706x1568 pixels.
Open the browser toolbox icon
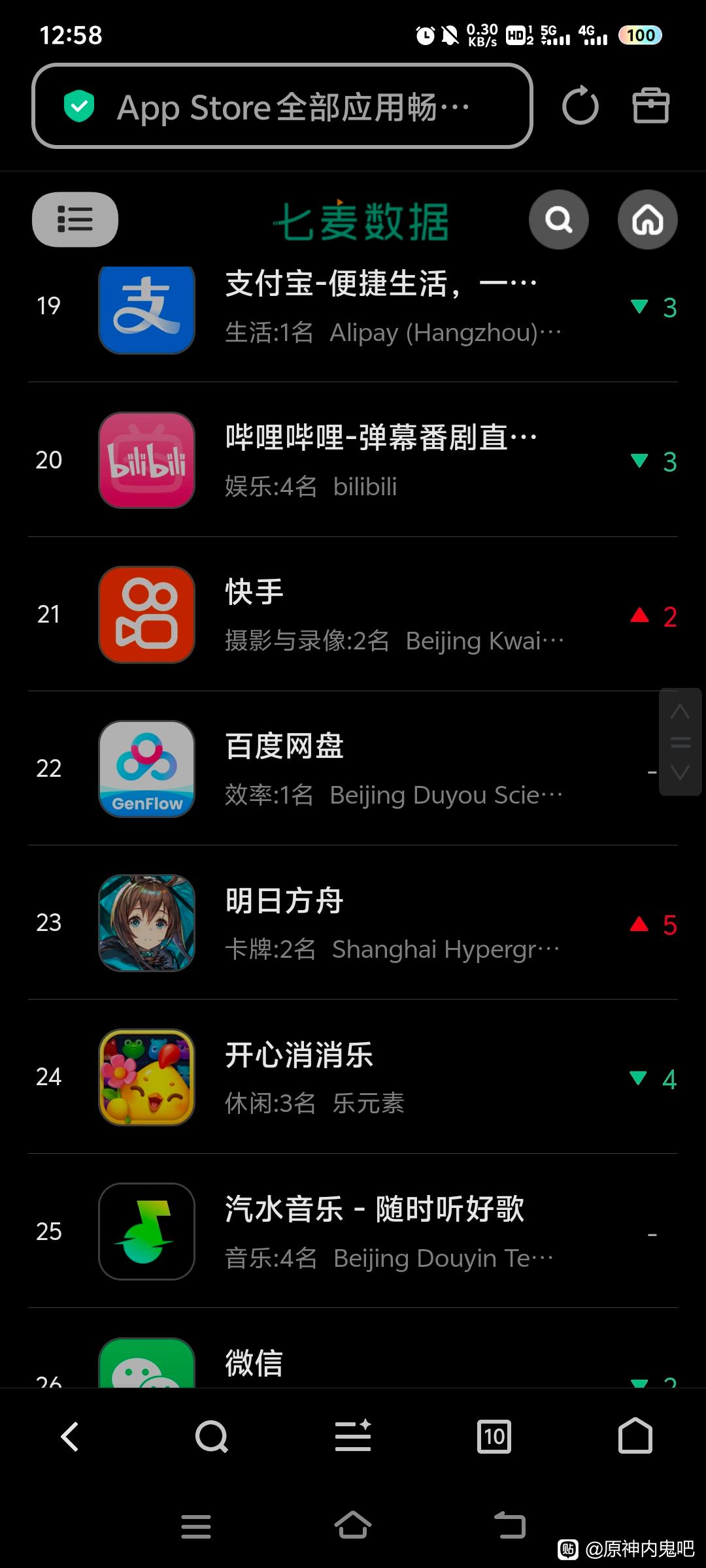pyautogui.click(x=651, y=106)
